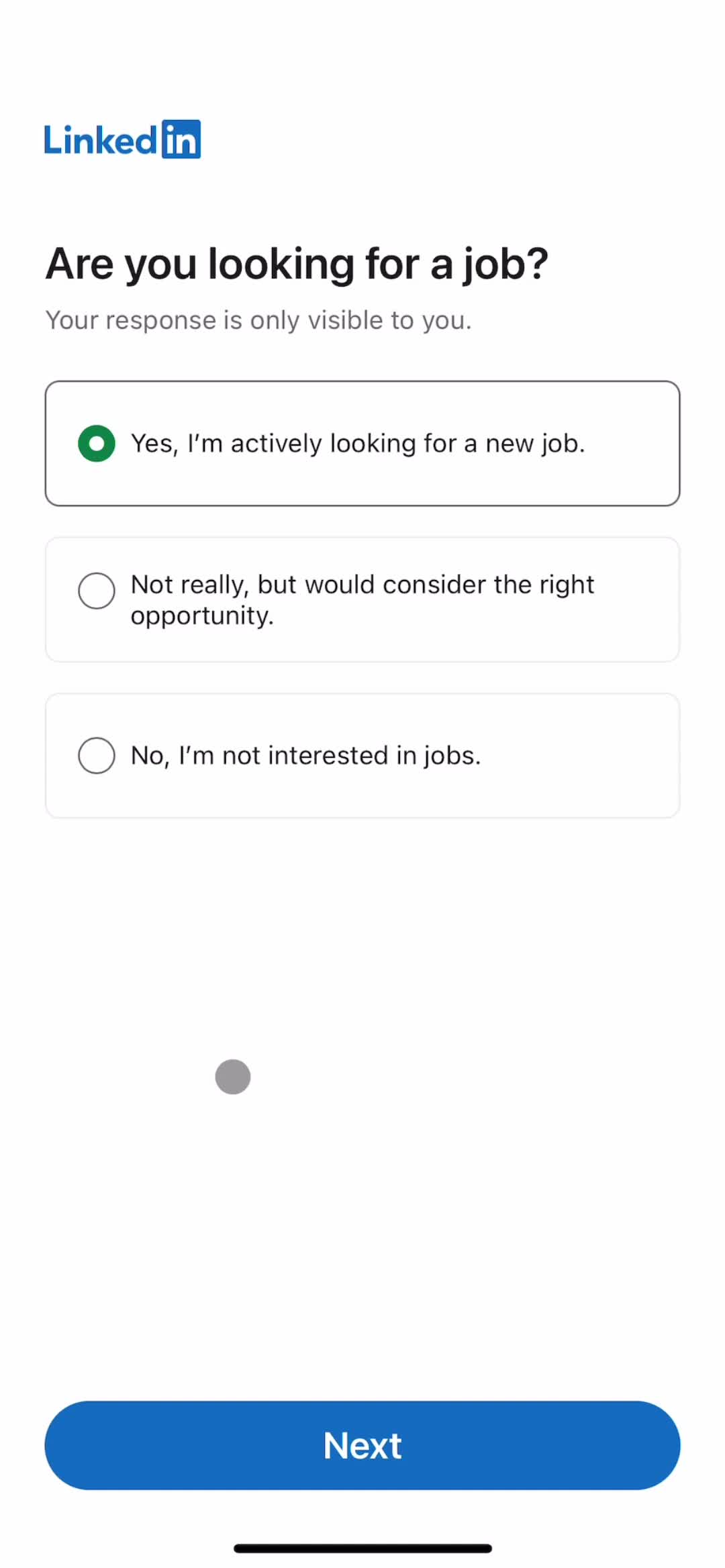Click the empty radio circle beside 'Not really'

96,591
